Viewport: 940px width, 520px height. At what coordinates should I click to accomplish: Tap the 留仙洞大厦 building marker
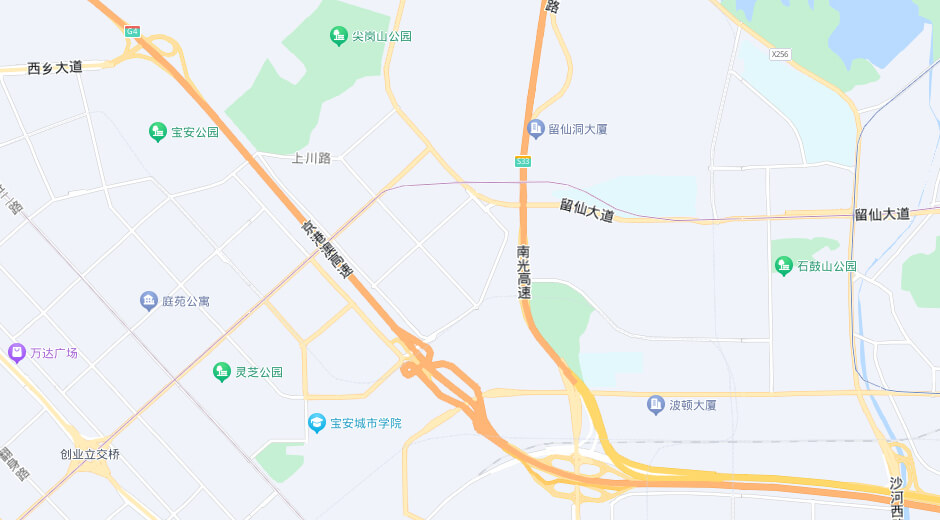coord(536,129)
